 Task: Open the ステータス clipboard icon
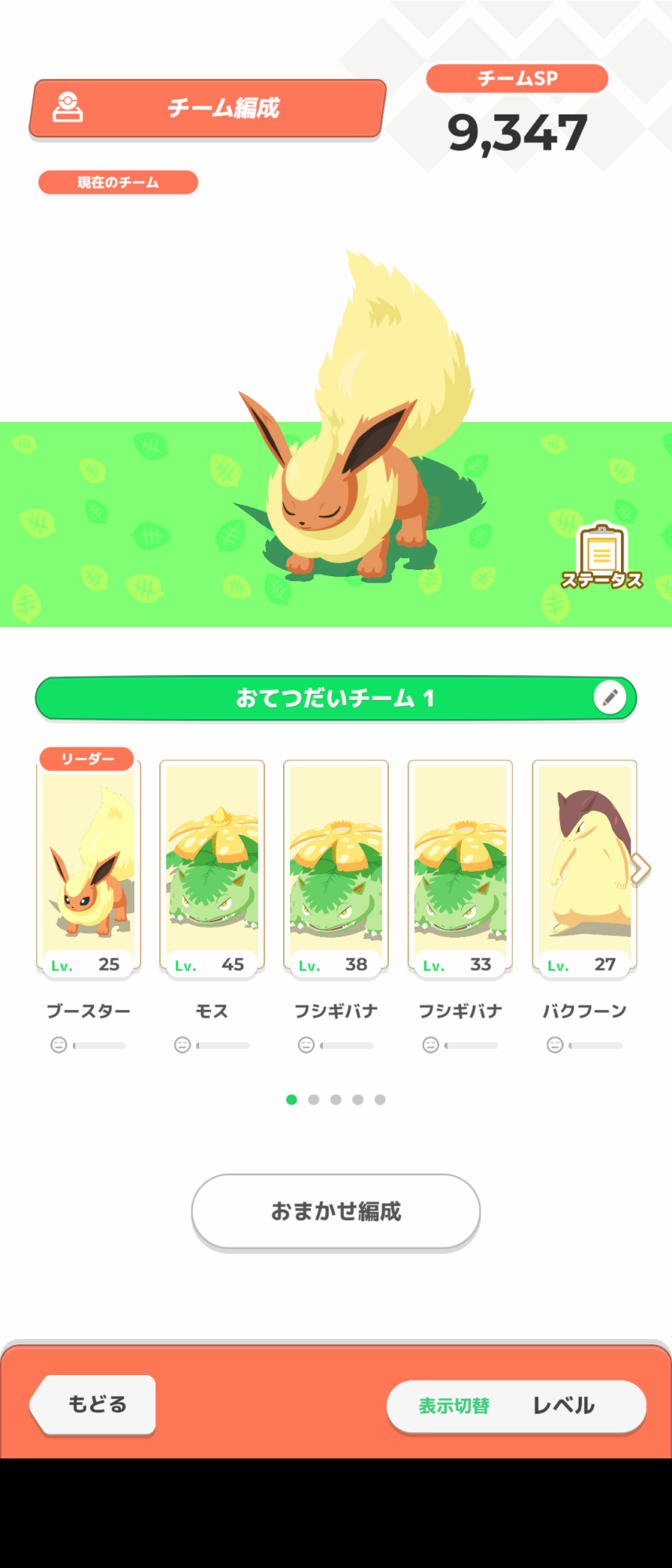click(x=601, y=555)
